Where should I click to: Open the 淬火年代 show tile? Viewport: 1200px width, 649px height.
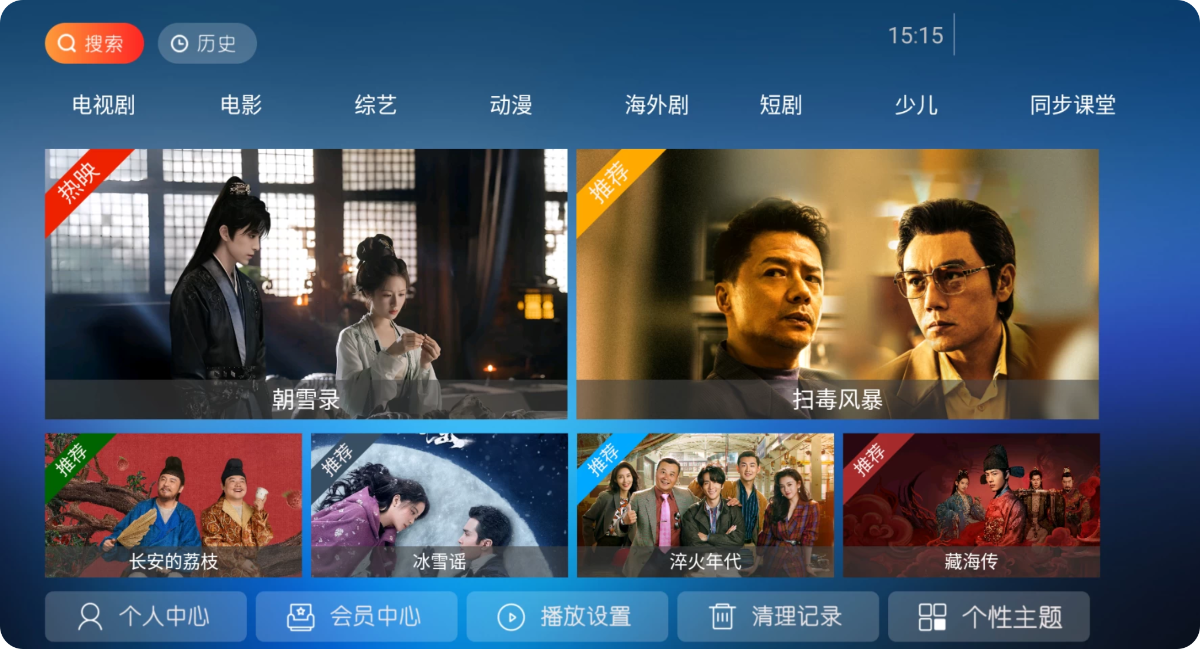point(705,505)
